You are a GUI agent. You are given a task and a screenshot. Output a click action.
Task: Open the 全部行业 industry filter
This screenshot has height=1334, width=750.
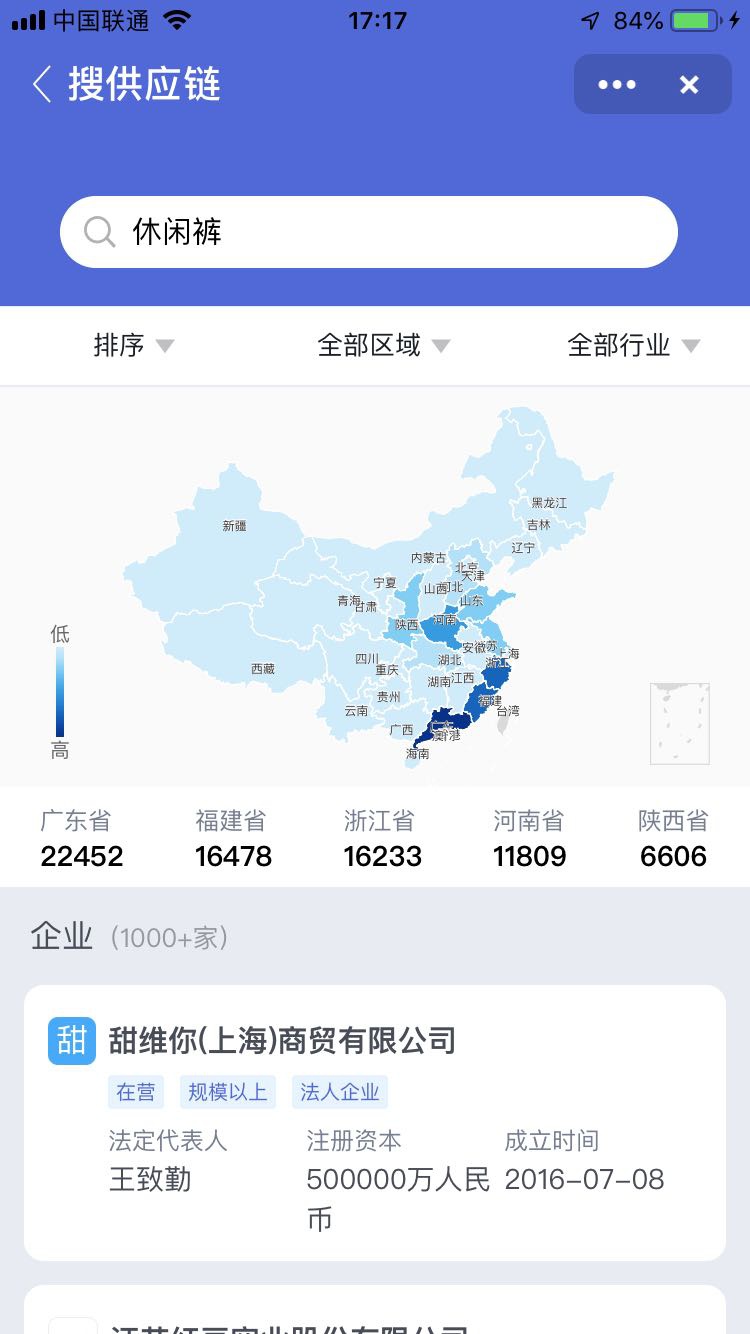(x=633, y=346)
